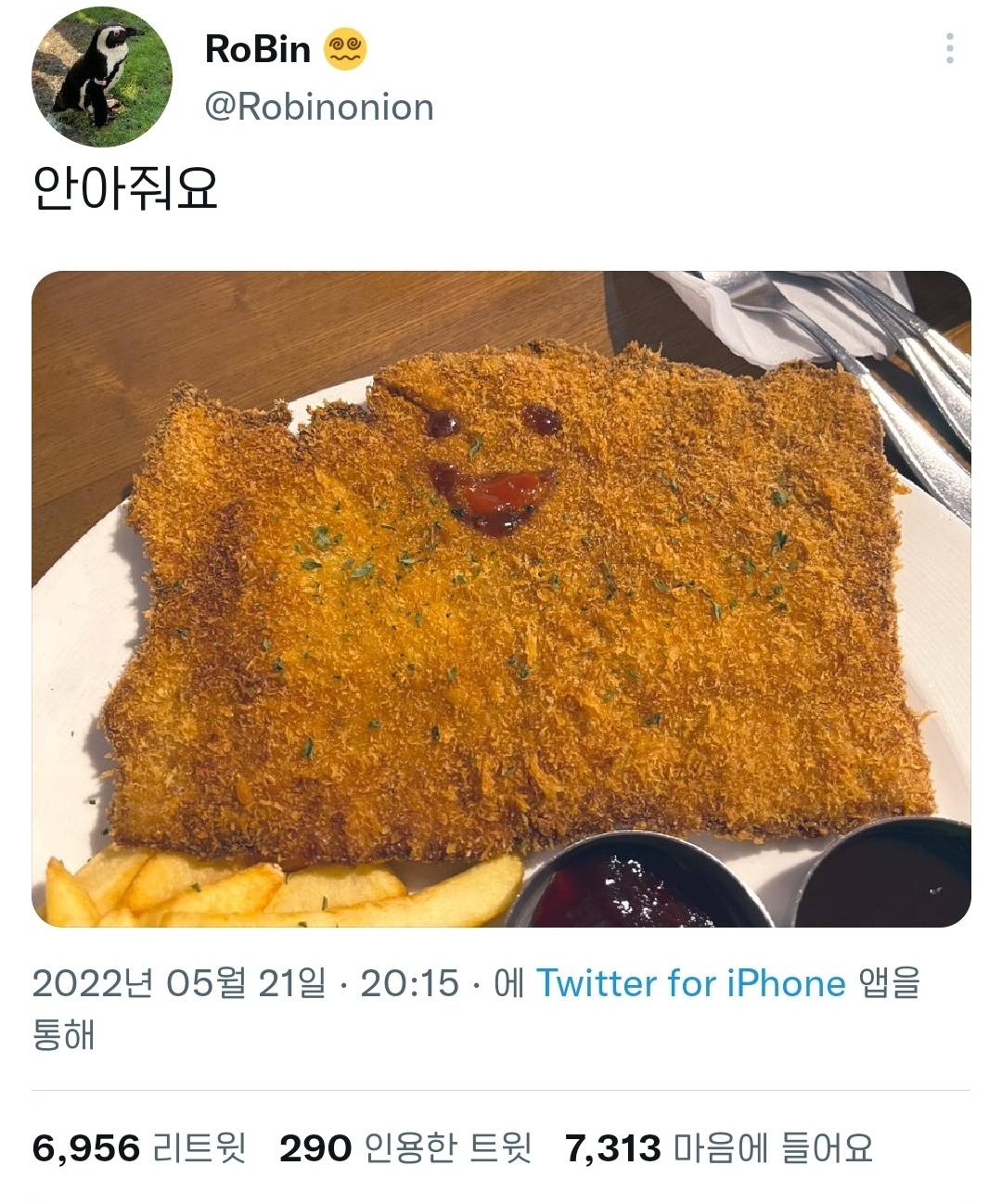The width and height of the screenshot is (1002, 1204).
Task: Open RoBin's penguin profile picture
Action: [x=102, y=77]
